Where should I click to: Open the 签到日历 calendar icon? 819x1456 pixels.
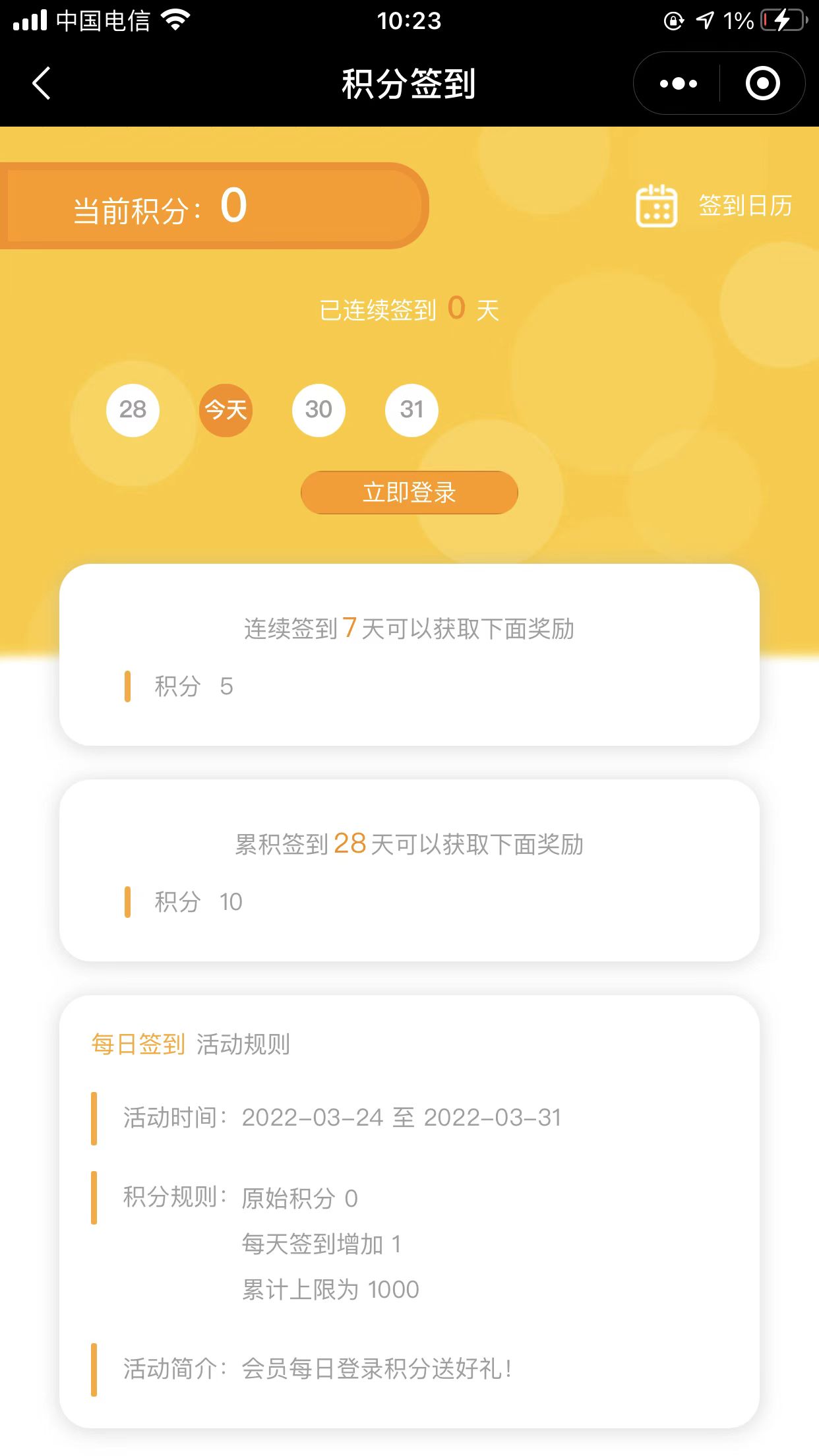point(657,207)
